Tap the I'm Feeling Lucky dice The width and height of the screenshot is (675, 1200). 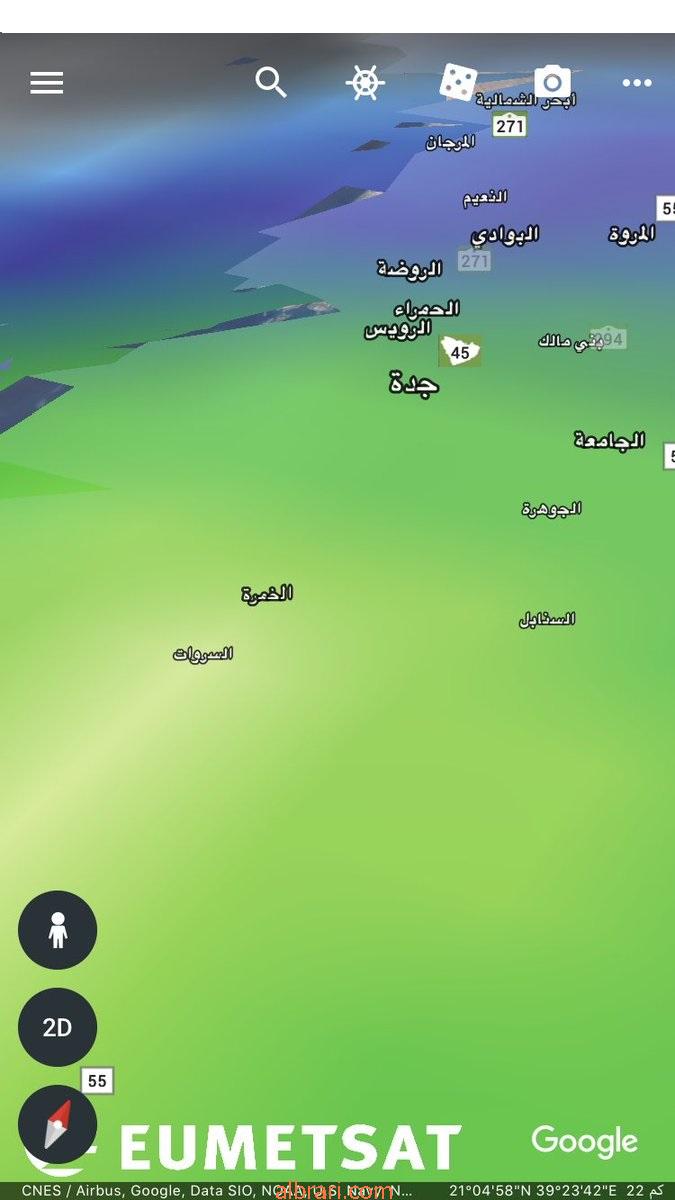coord(458,82)
